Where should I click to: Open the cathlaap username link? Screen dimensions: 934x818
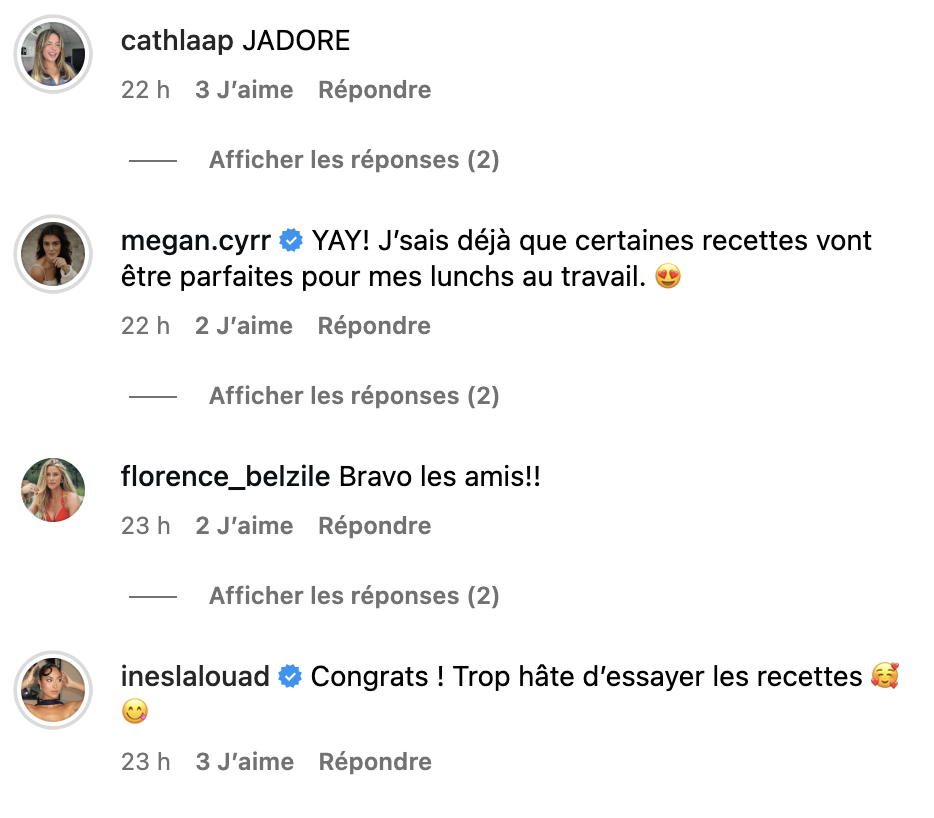point(178,40)
